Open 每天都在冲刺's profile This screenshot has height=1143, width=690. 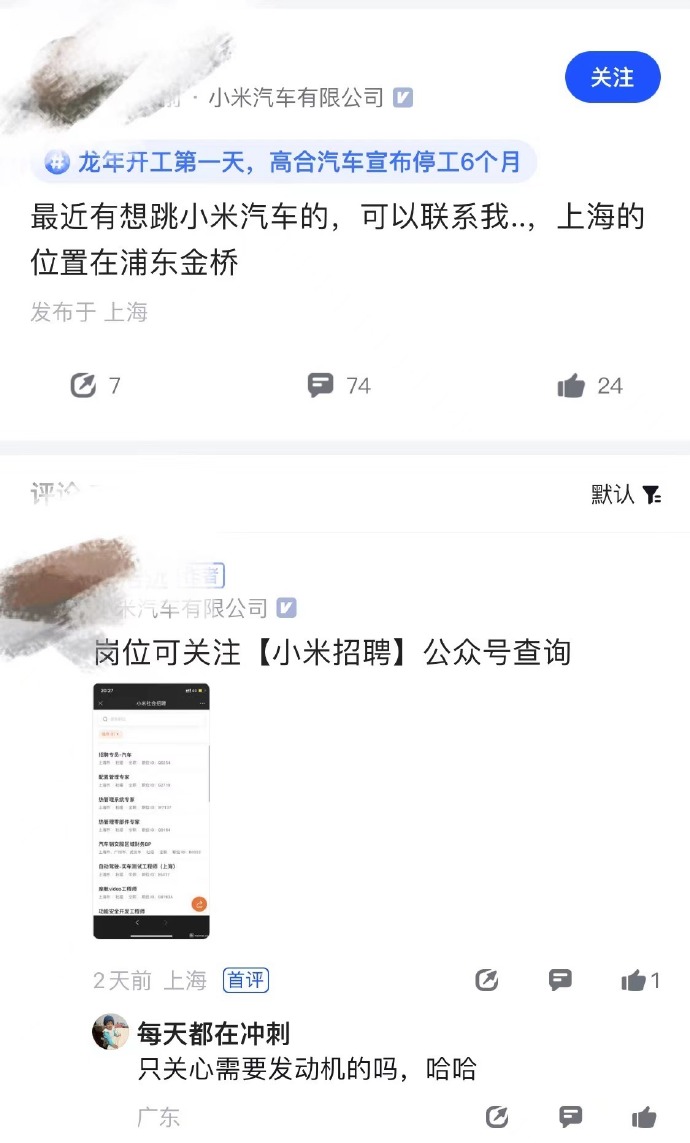tap(110, 1032)
